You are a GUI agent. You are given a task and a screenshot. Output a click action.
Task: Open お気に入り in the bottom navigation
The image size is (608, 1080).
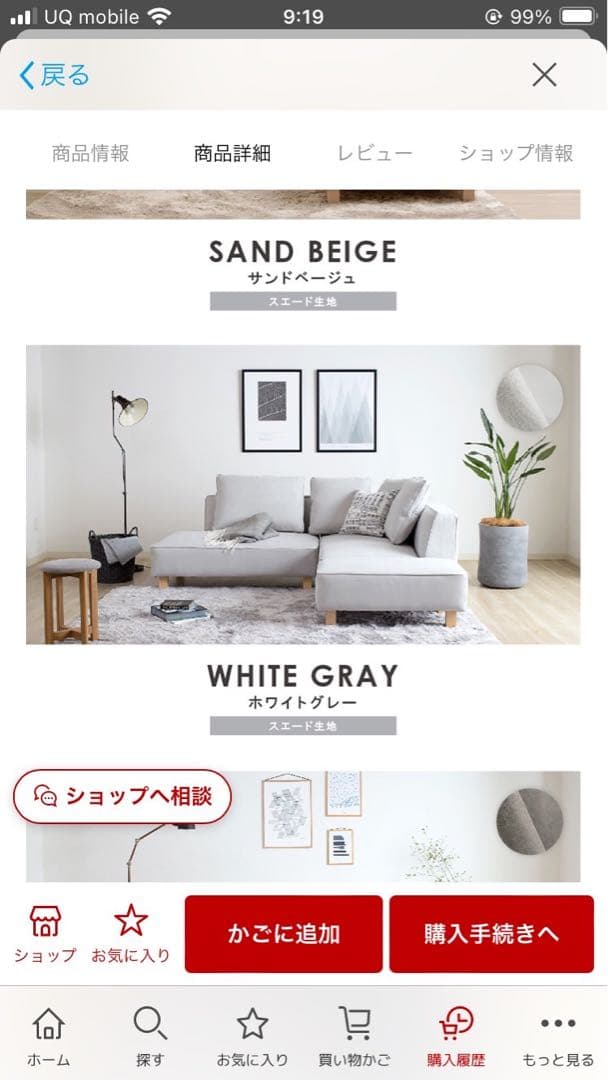(x=252, y=1036)
